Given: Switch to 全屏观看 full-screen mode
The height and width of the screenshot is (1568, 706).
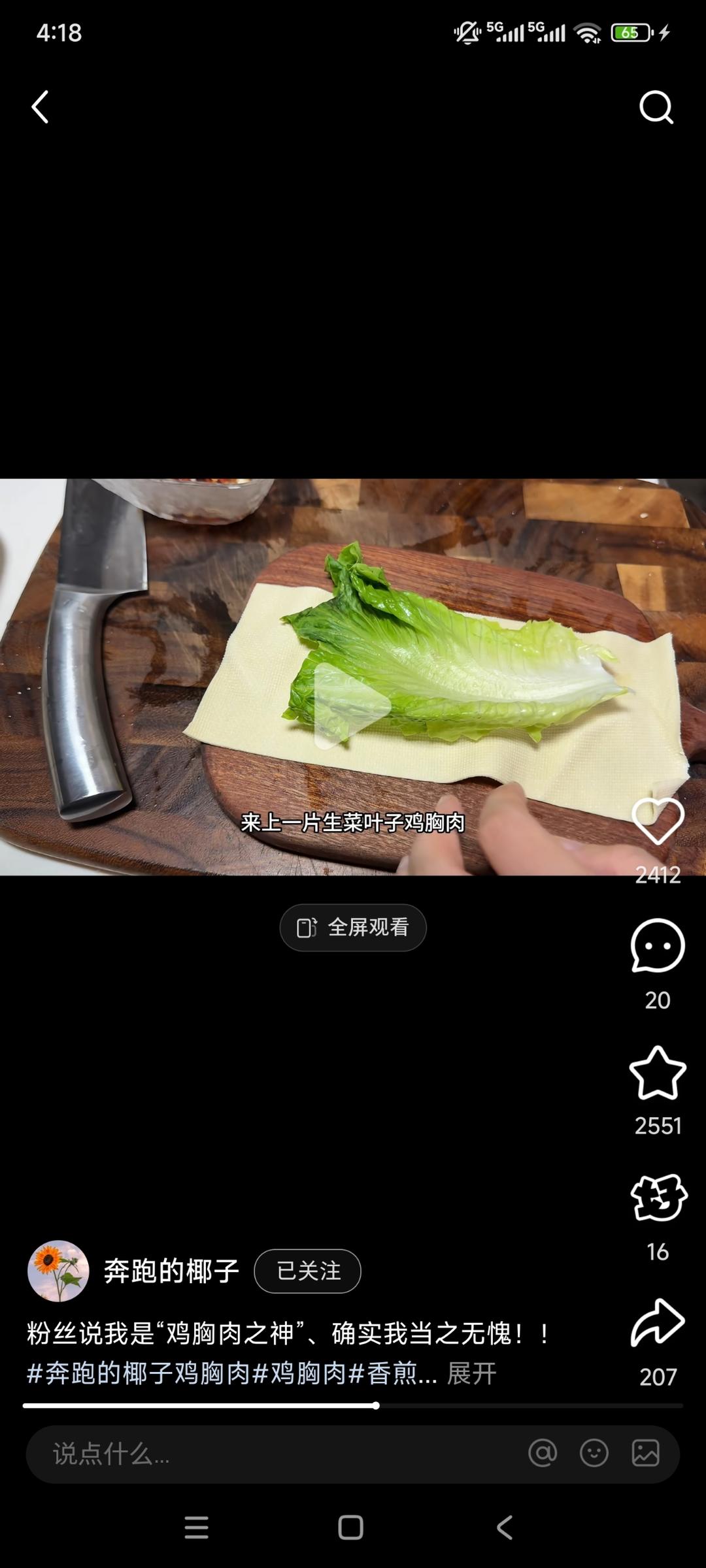Looking at the screenshot, I should (x=353, y=927).
